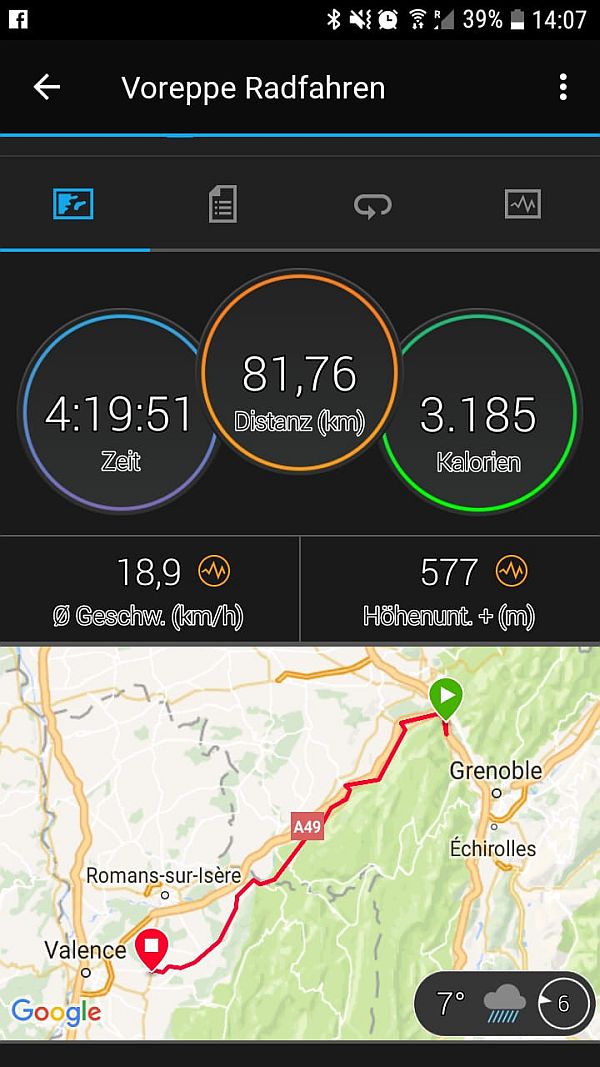Open the route map of the ride
The height and width of the screenshot is (1067, 600).
point(300,843)
